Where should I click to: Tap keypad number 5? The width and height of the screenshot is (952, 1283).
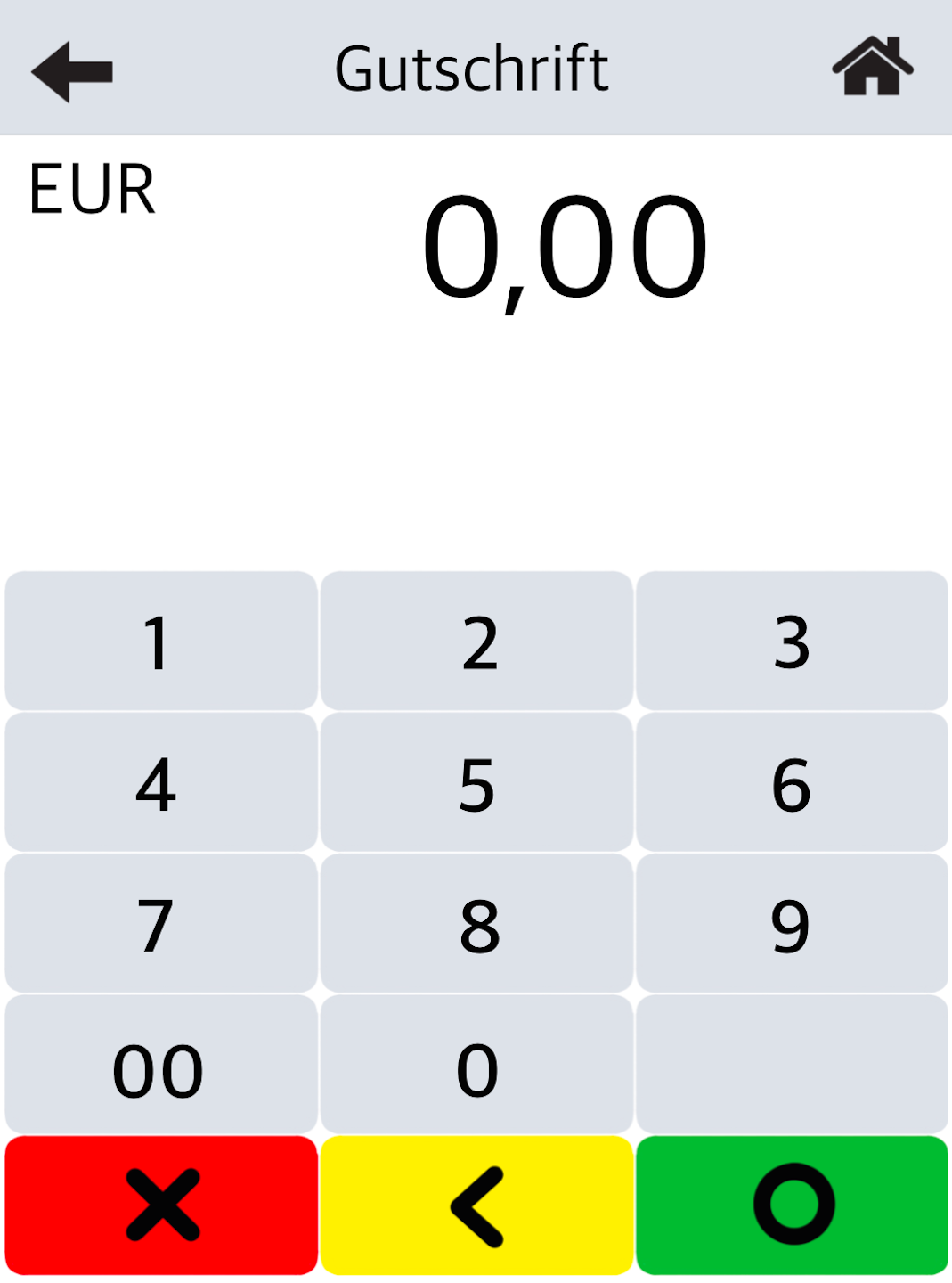pos(476,782)
